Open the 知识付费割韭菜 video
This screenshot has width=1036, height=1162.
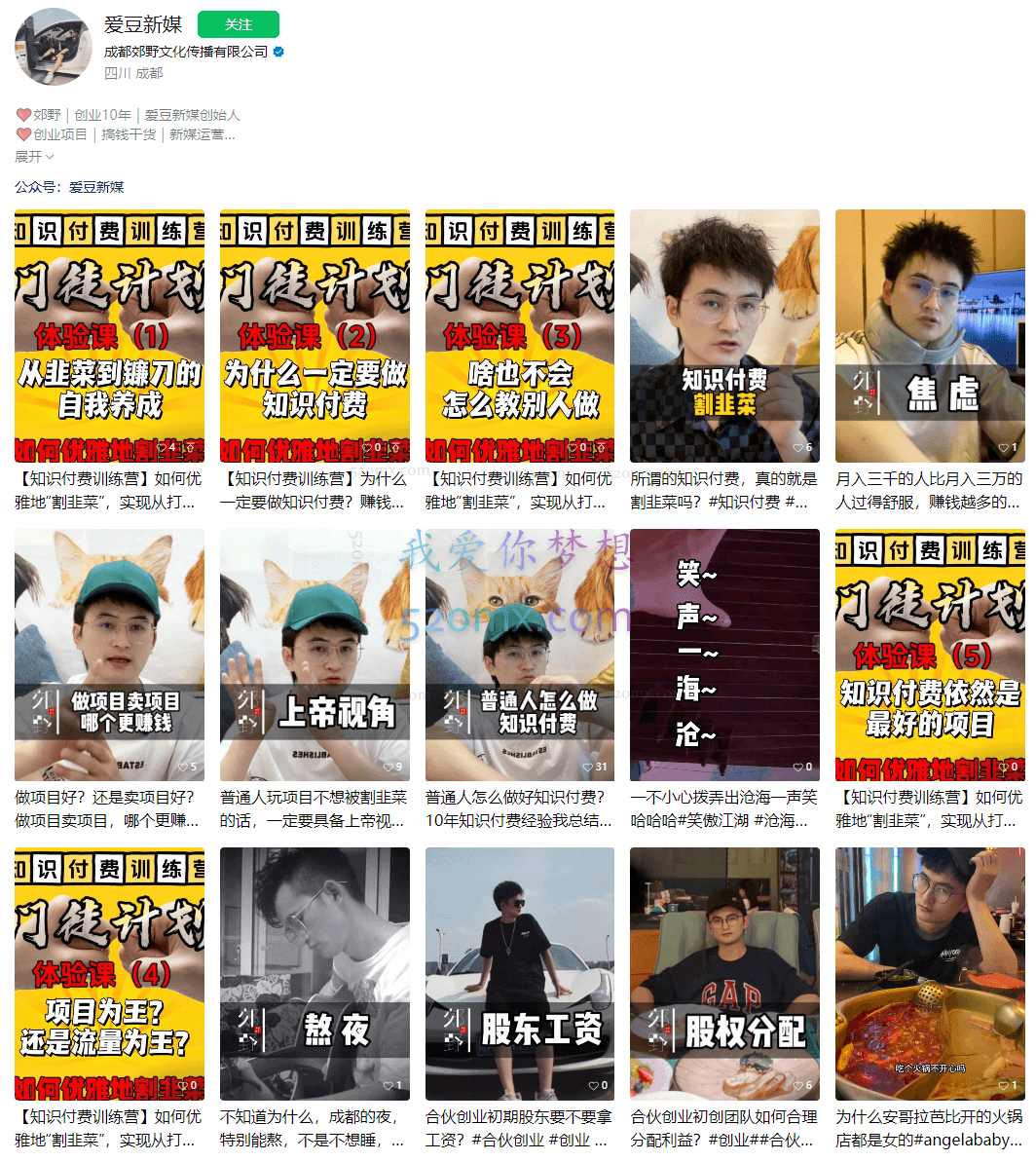click(x=724, y=336)
